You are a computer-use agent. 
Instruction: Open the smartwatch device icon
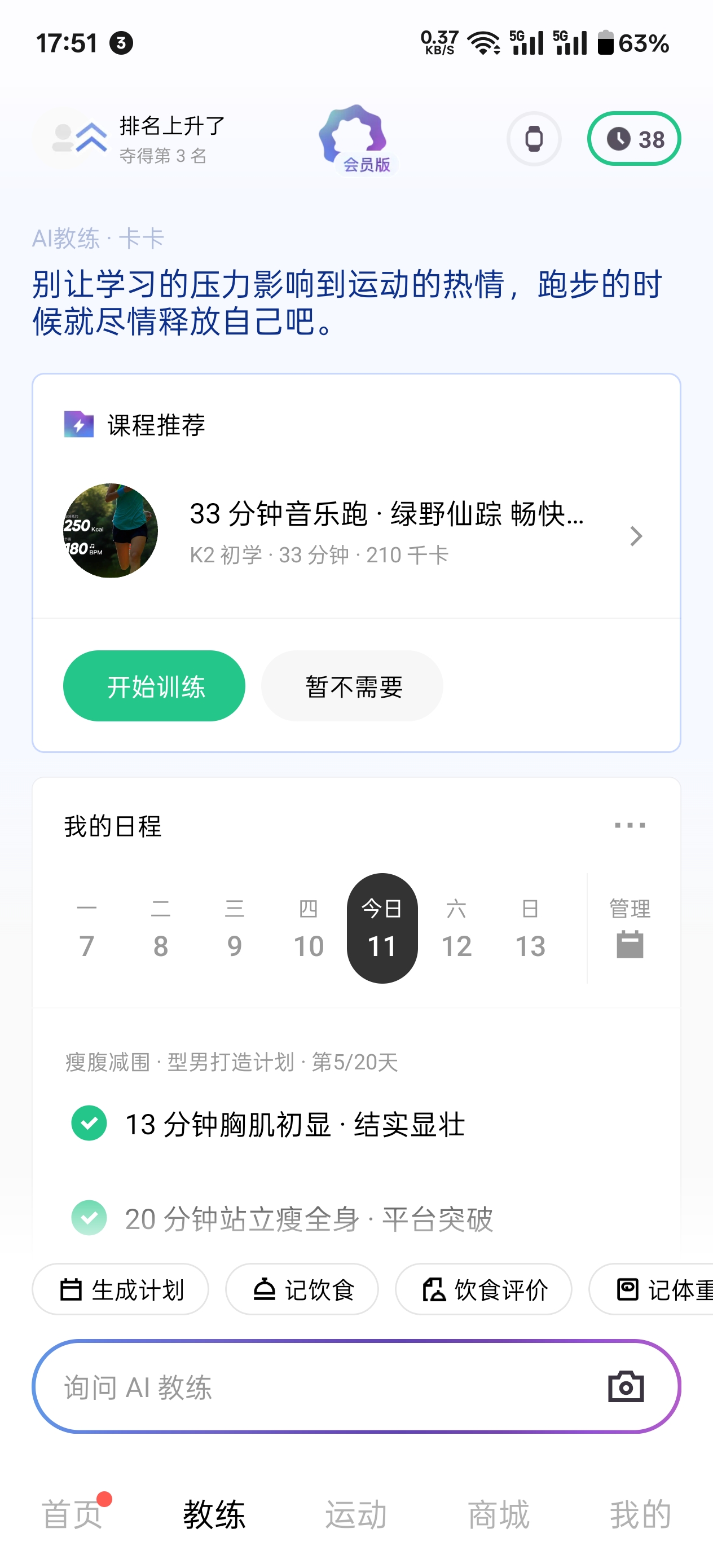click(x=534, y=139)
